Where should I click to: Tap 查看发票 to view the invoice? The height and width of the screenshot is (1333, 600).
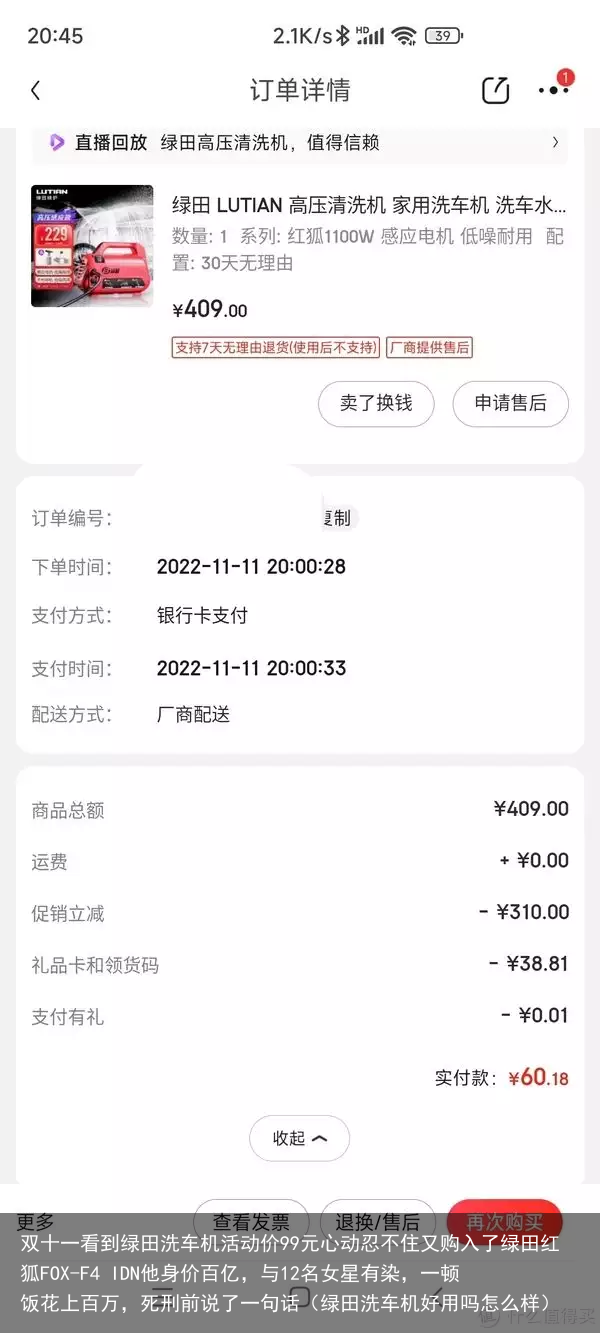tap(251, 1222)
